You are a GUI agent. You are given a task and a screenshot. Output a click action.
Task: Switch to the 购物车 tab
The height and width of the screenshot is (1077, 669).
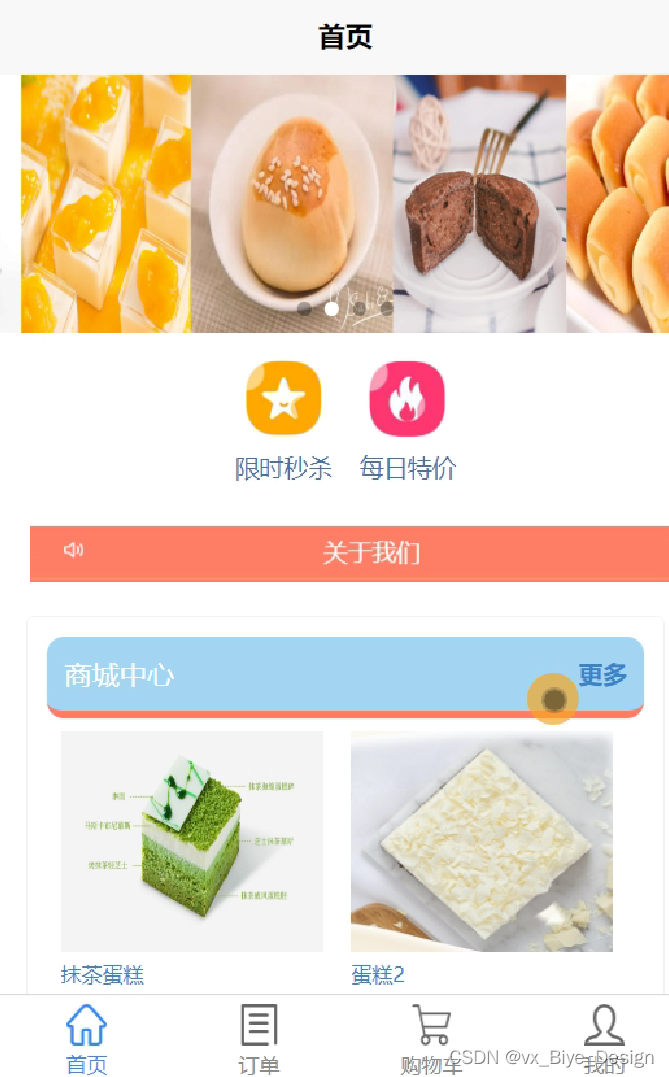[x=431, y=1039]
